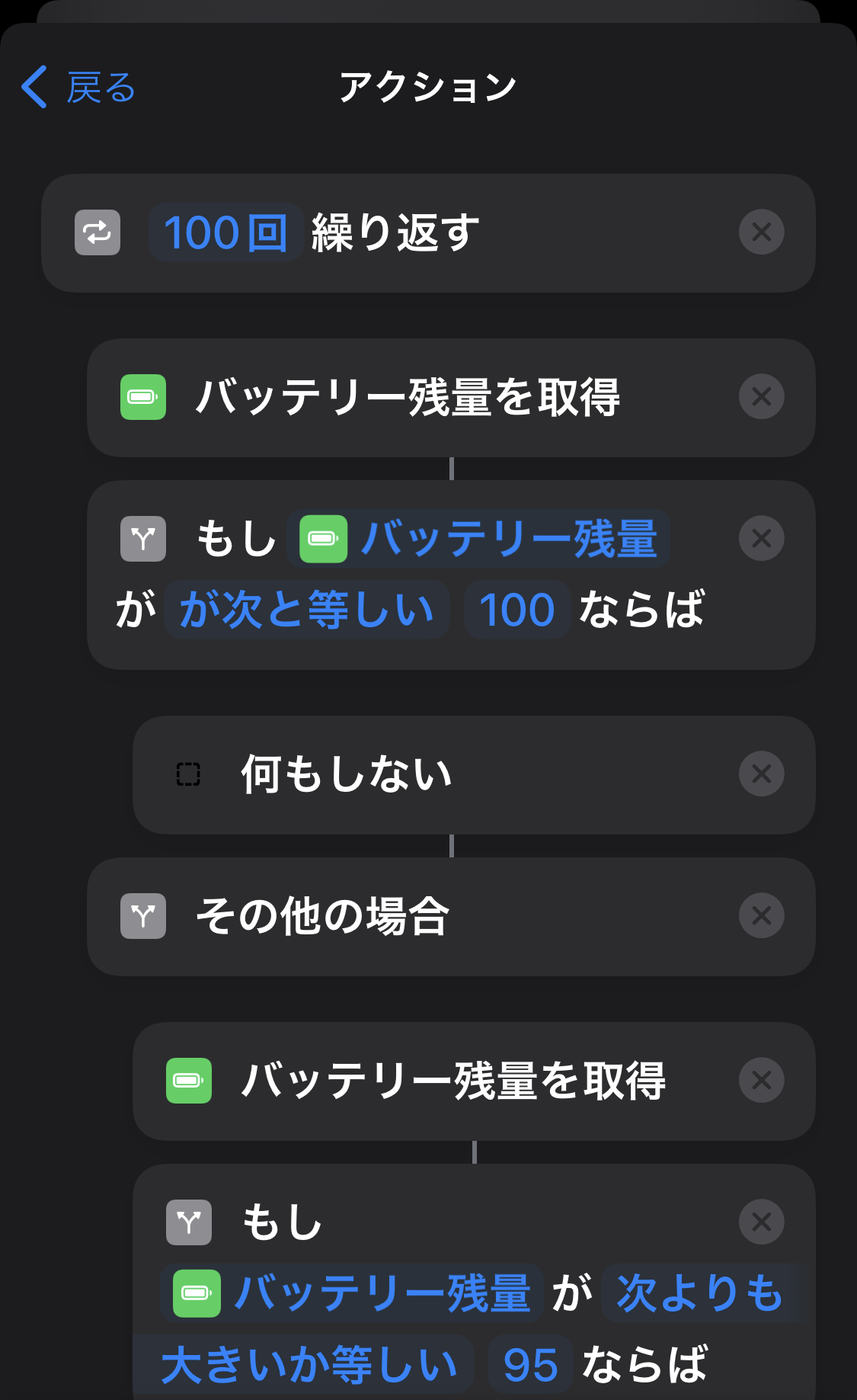The image size is (857, 1400).
Task: Edit the value 100 in the condition
Action: pos(516,610)
